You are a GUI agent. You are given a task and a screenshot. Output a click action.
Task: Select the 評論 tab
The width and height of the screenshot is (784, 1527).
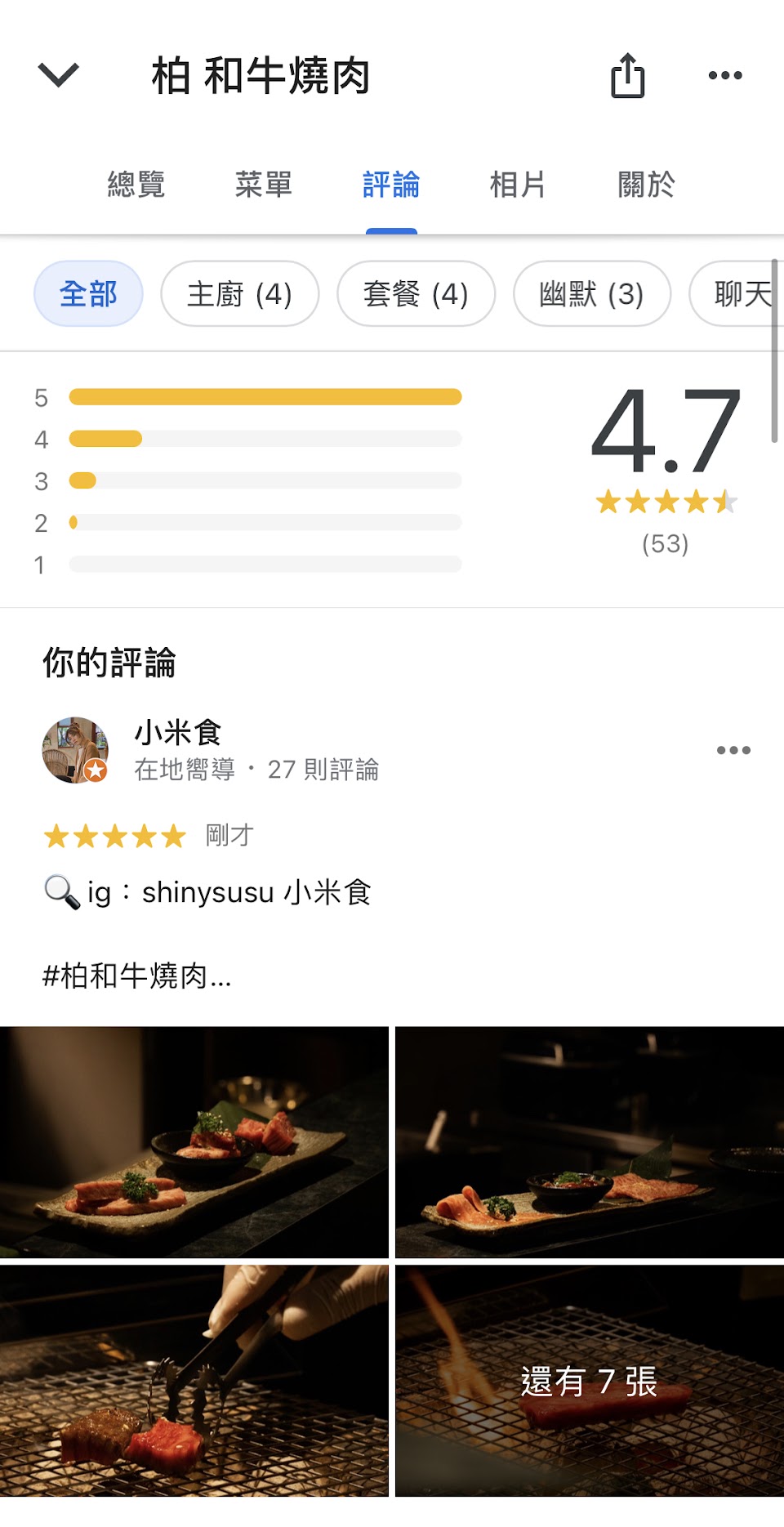[x=391, y=185]
